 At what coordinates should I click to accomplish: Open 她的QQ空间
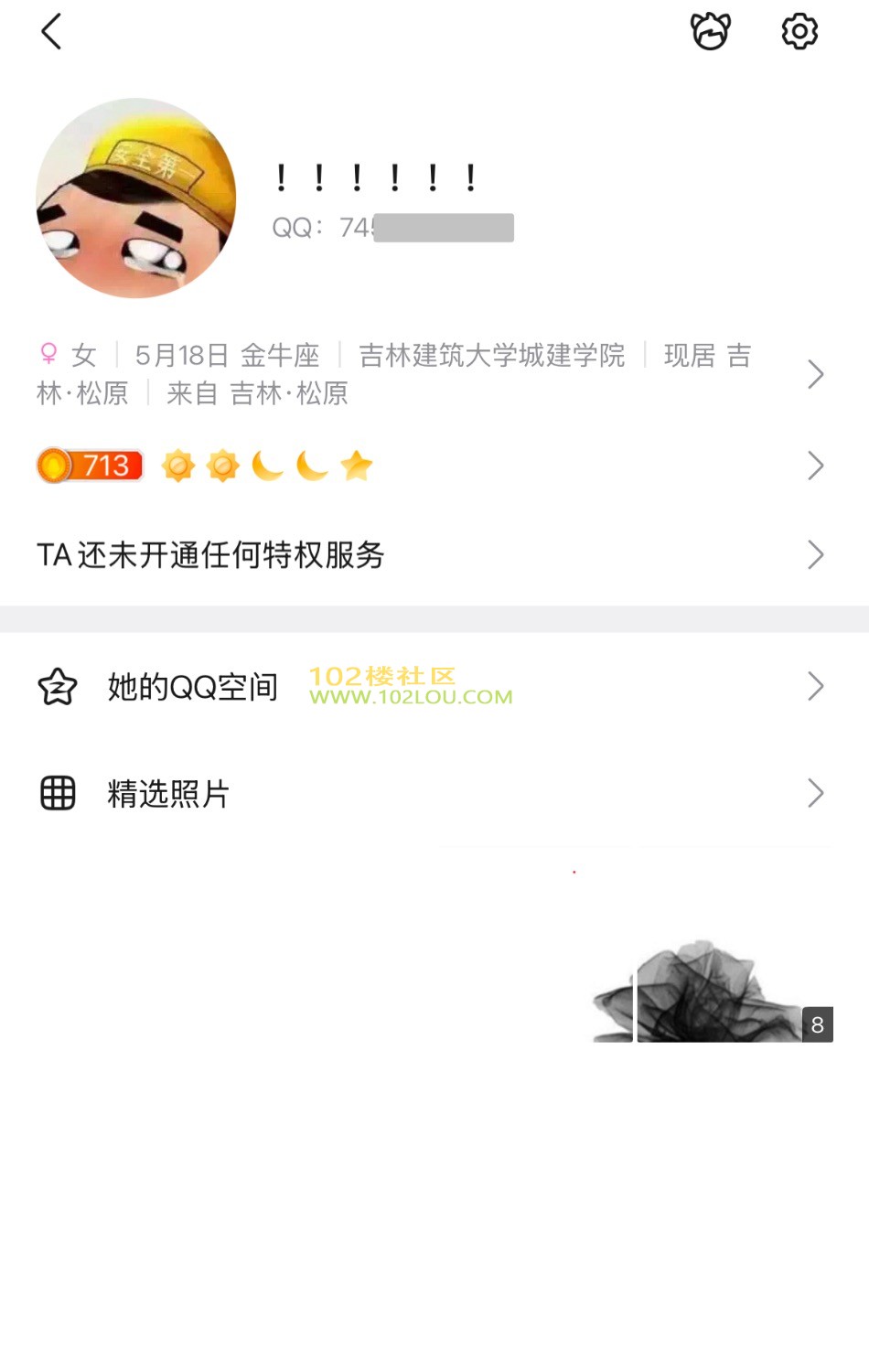430,686
